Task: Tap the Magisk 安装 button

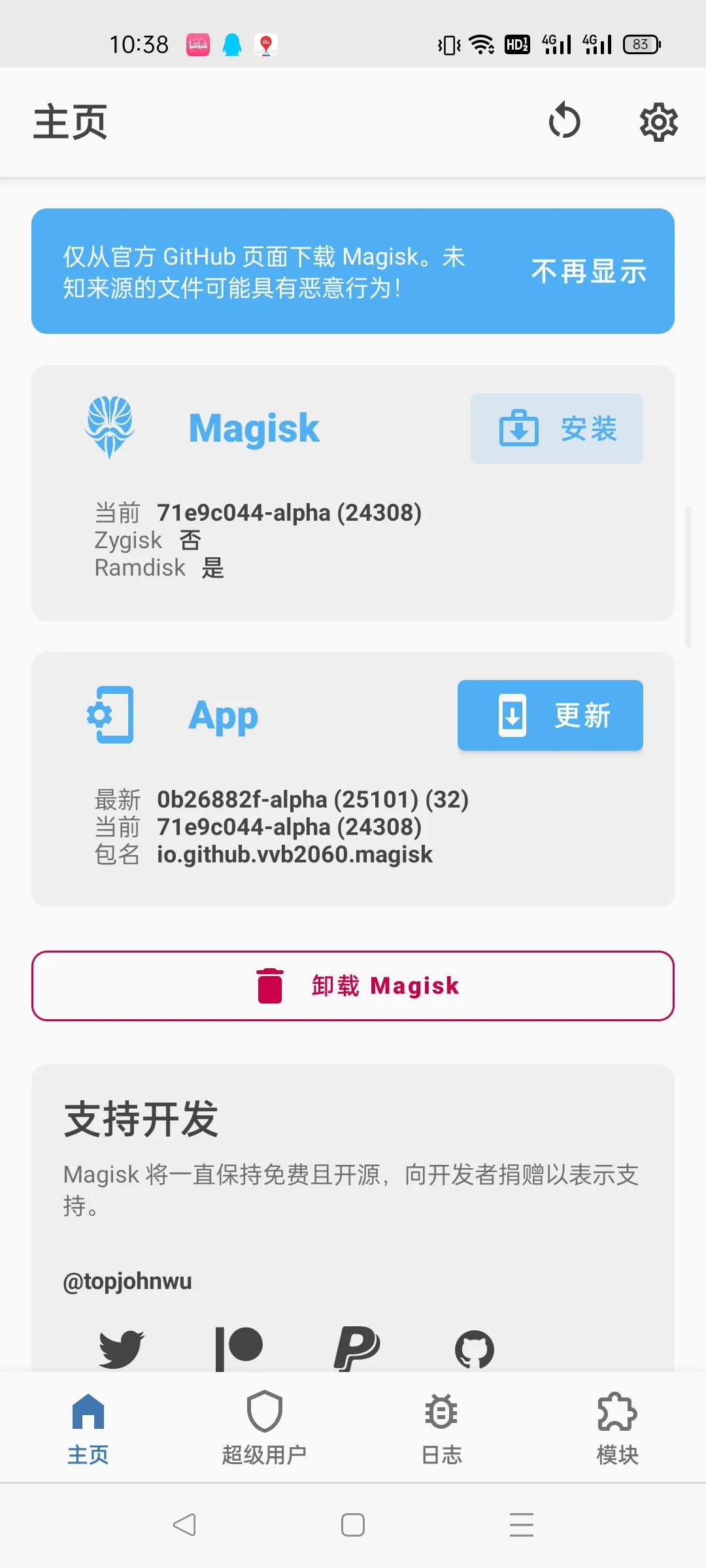Action: point(556,429)
